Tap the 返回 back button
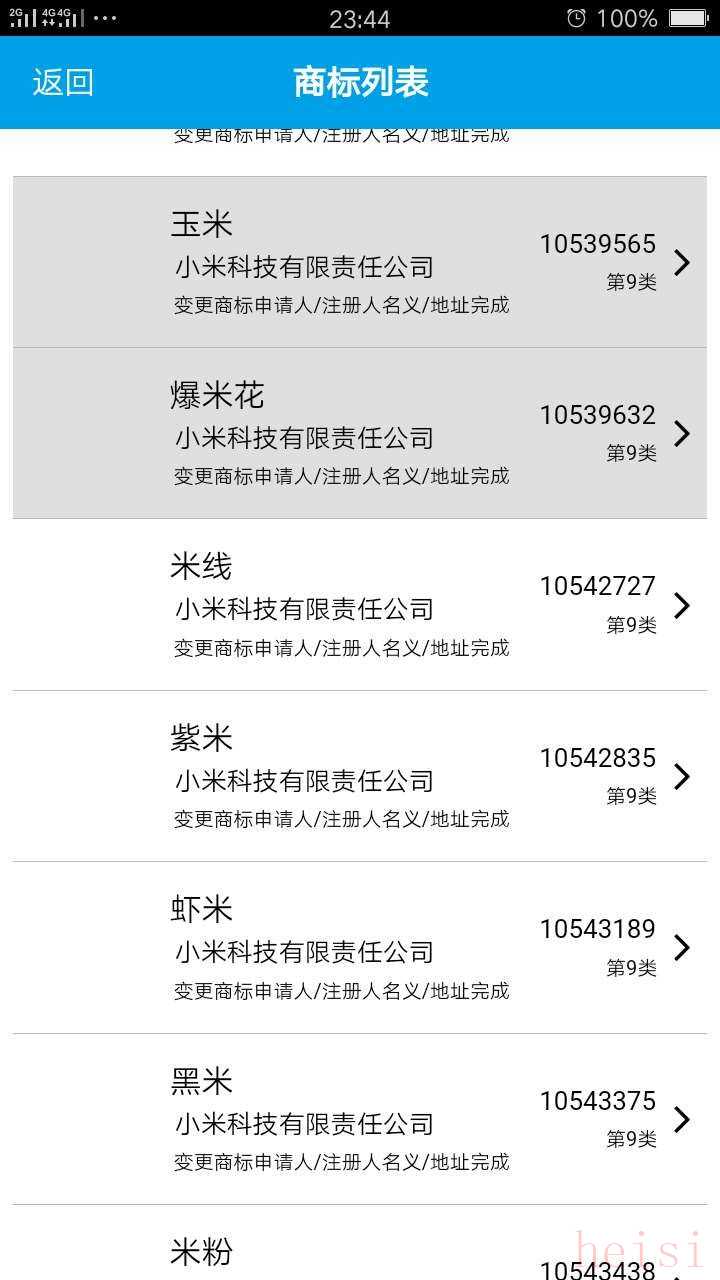 pos(63,82)
